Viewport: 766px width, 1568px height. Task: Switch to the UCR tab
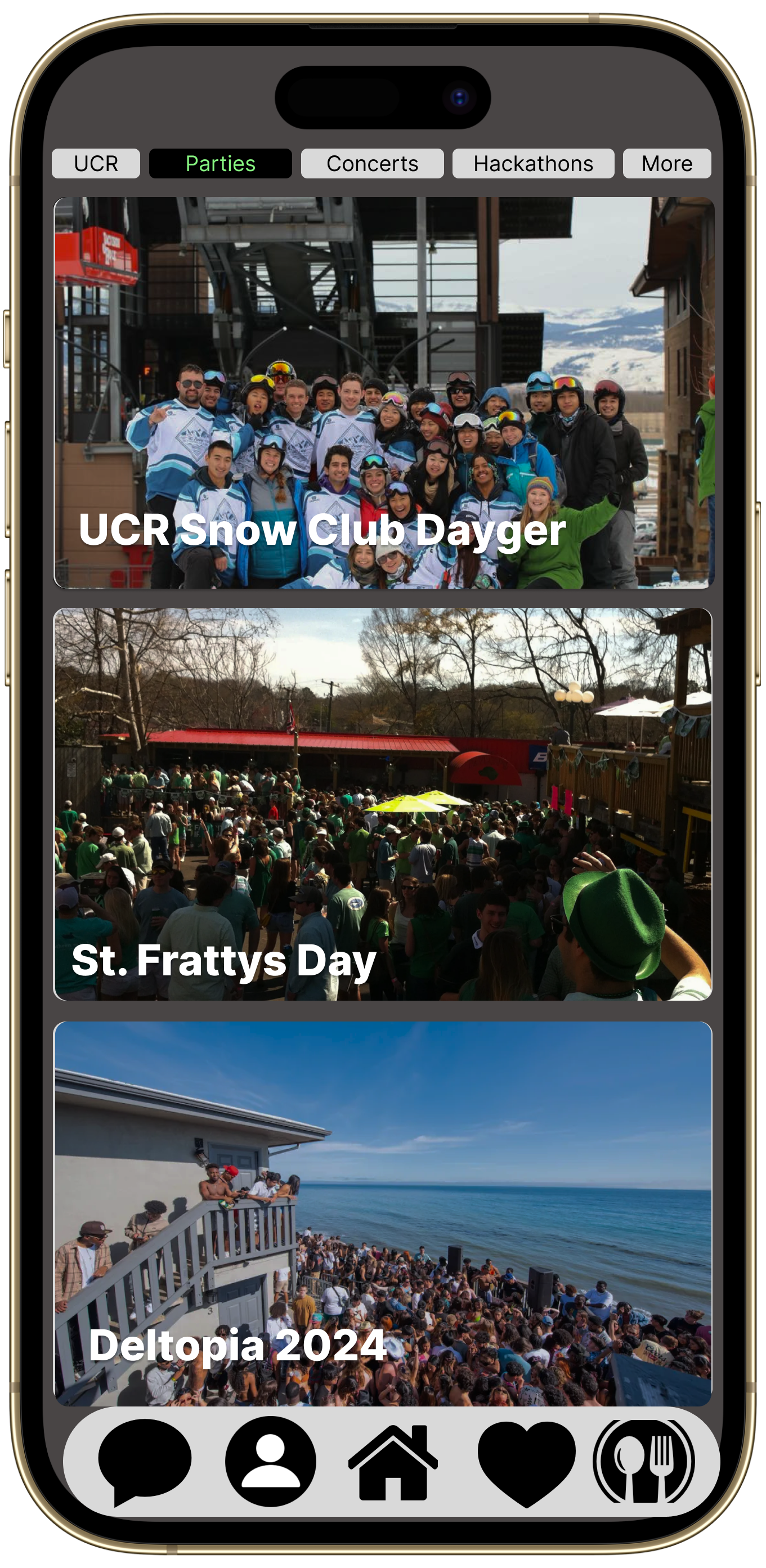click(96, 163)
